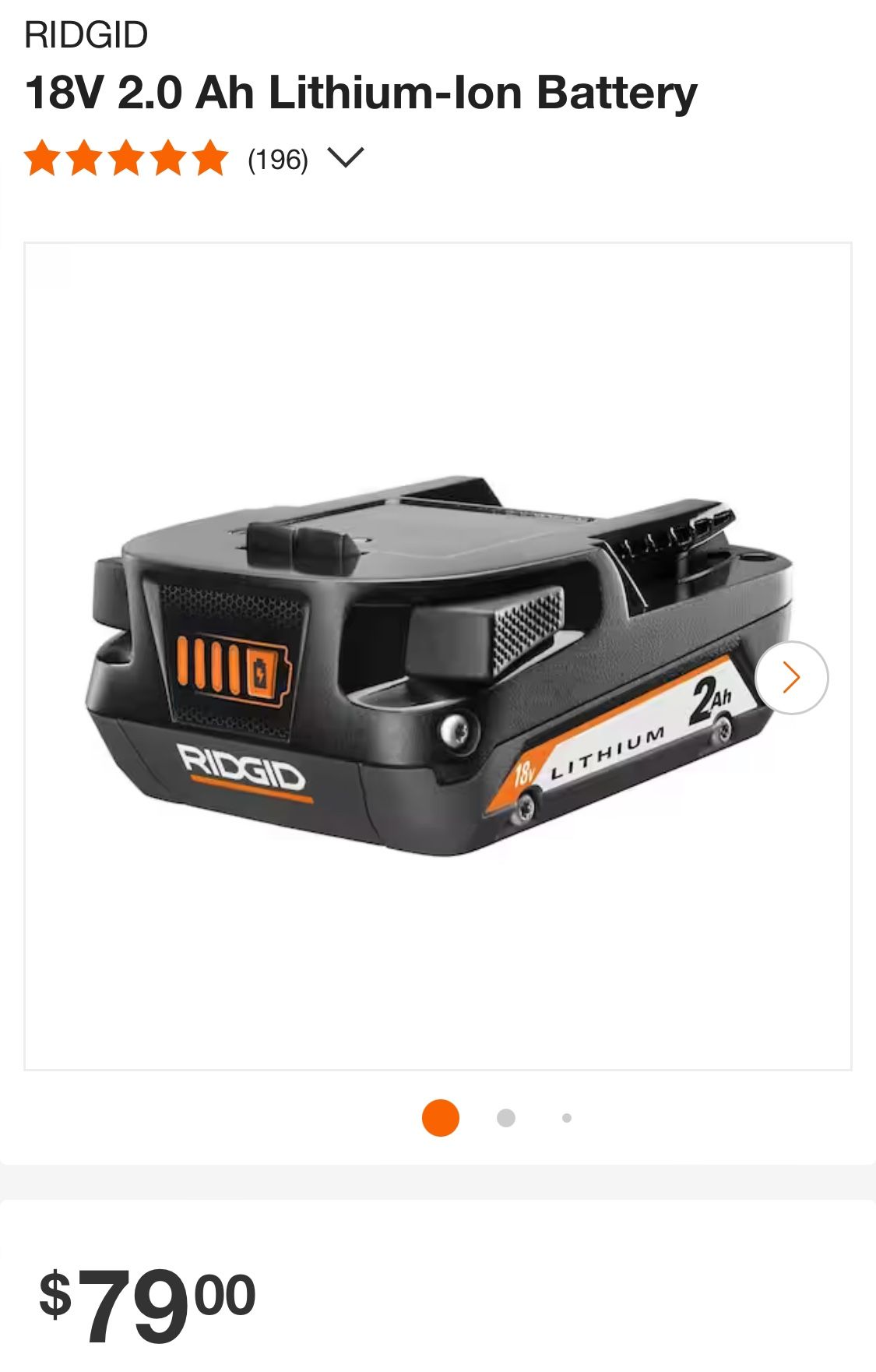Expand the ratings dropdown chevron
Viewport: 876px width, 1372px height.
[x=346, y=158]
